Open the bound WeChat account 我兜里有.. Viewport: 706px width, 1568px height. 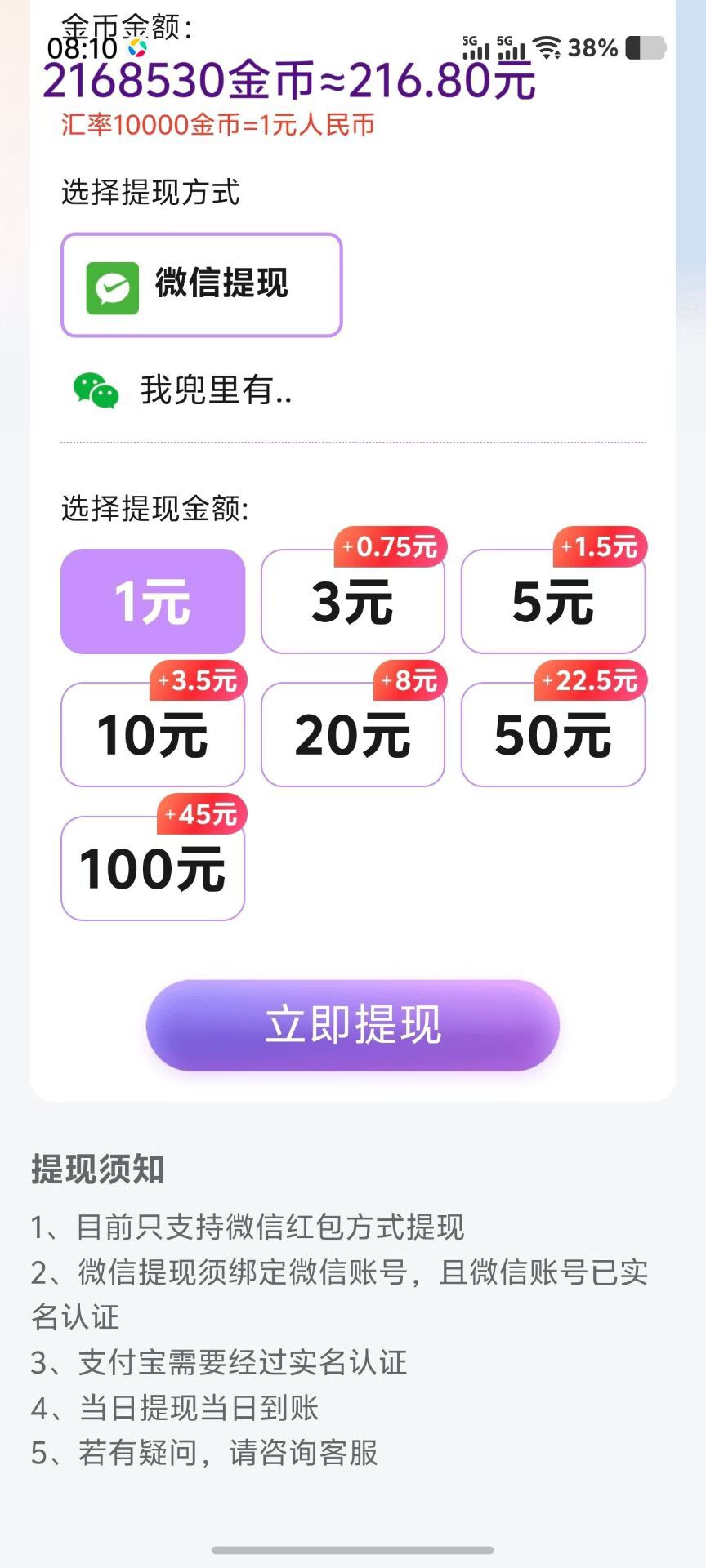pos(214,390)
